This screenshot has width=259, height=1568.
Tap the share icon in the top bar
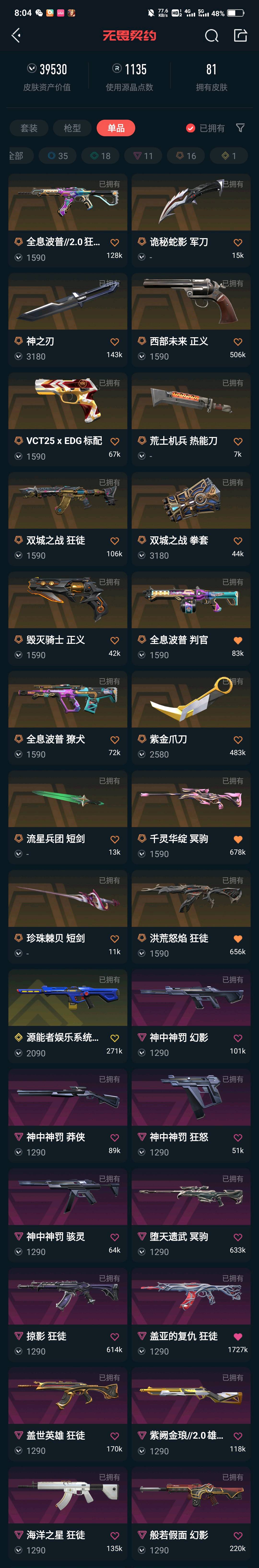241,35
